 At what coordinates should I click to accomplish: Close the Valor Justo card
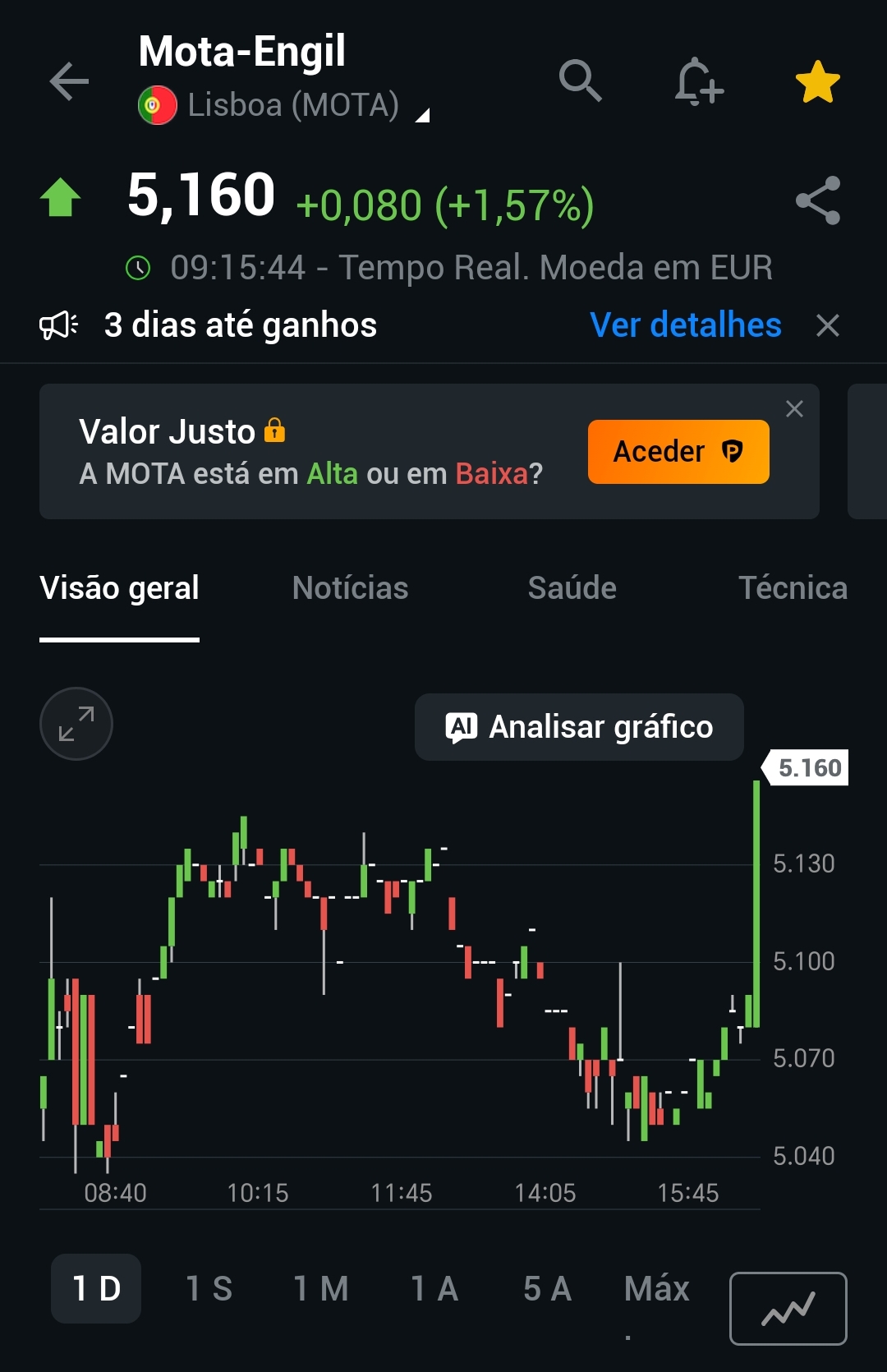coord(794,409)
